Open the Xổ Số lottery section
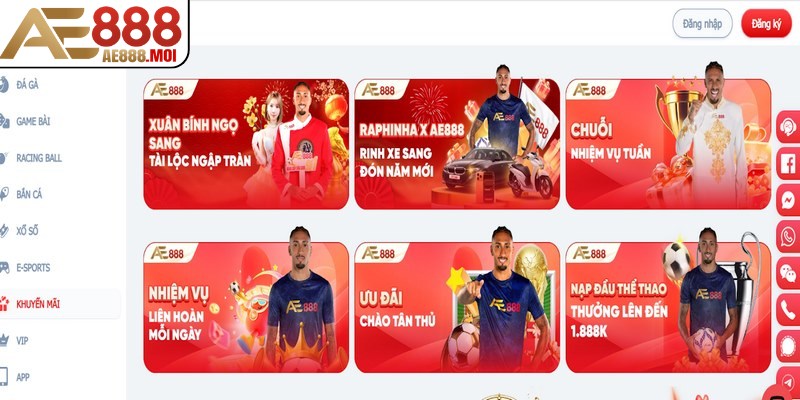This screenshot has height=400, width=800. coord(28,231)
